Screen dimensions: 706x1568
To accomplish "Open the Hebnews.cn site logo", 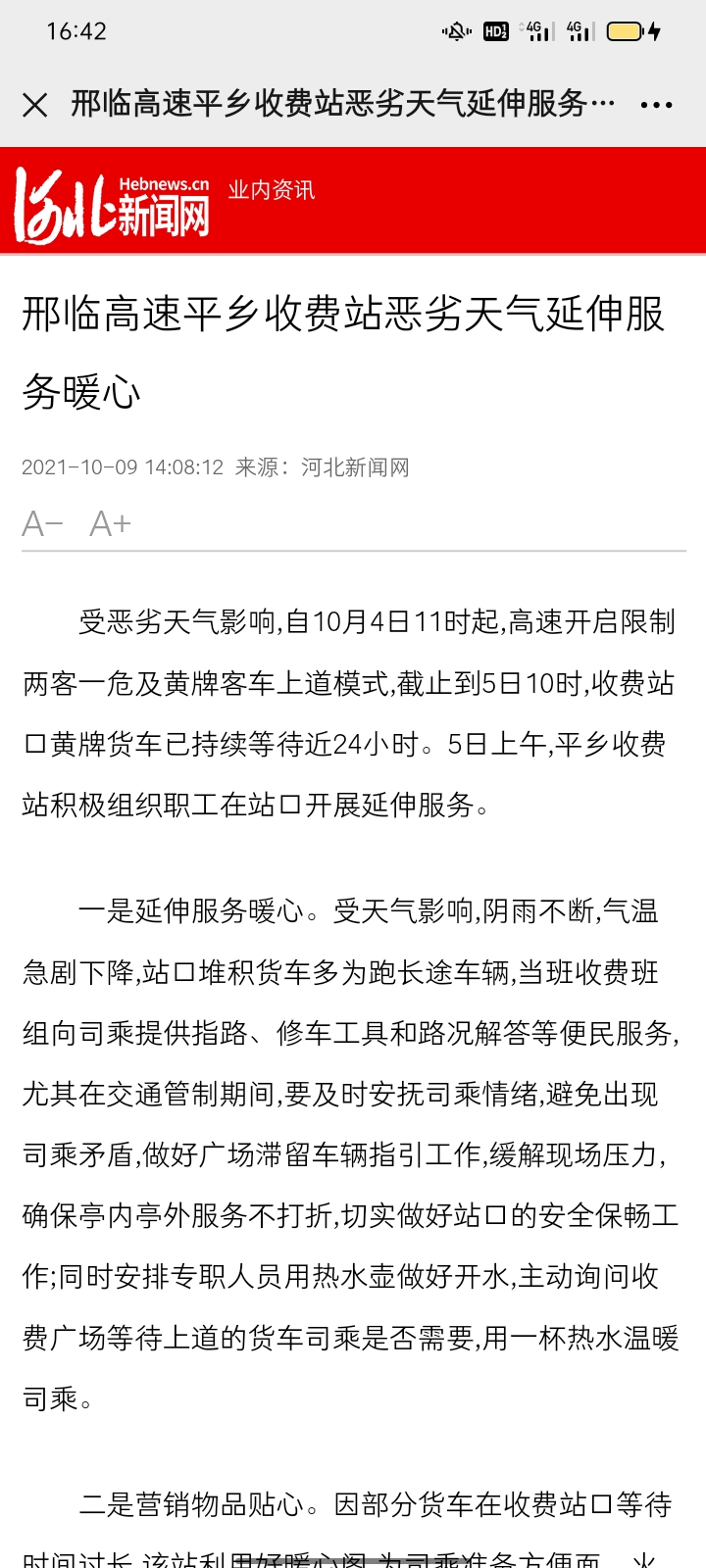I will (x=113, y=205).
